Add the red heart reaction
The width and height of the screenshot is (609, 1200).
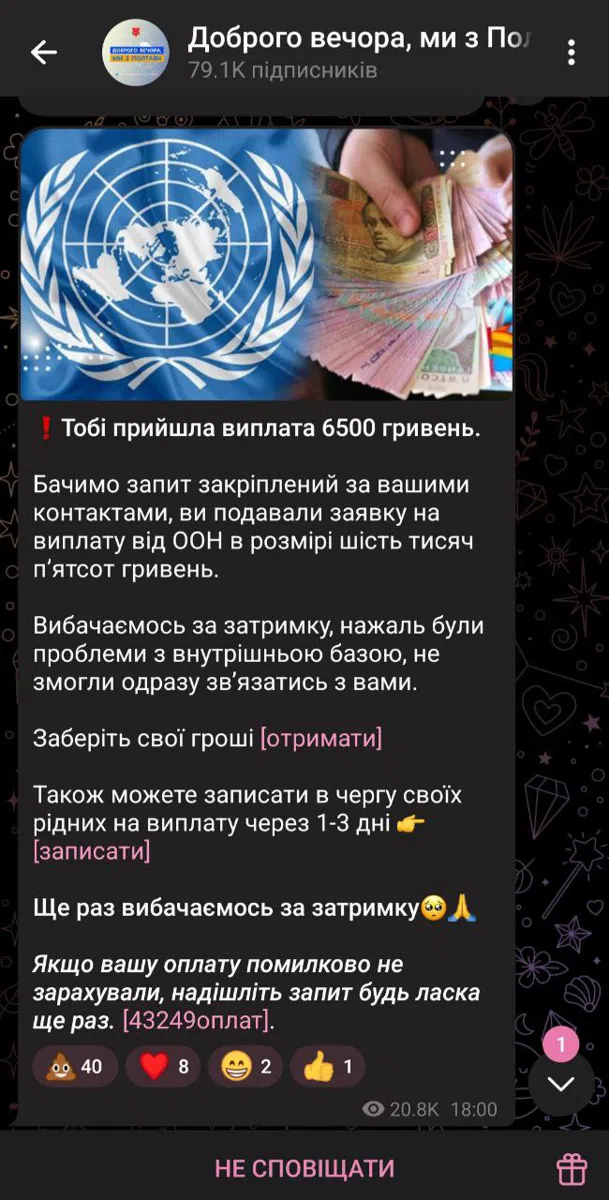point(163,1067)
